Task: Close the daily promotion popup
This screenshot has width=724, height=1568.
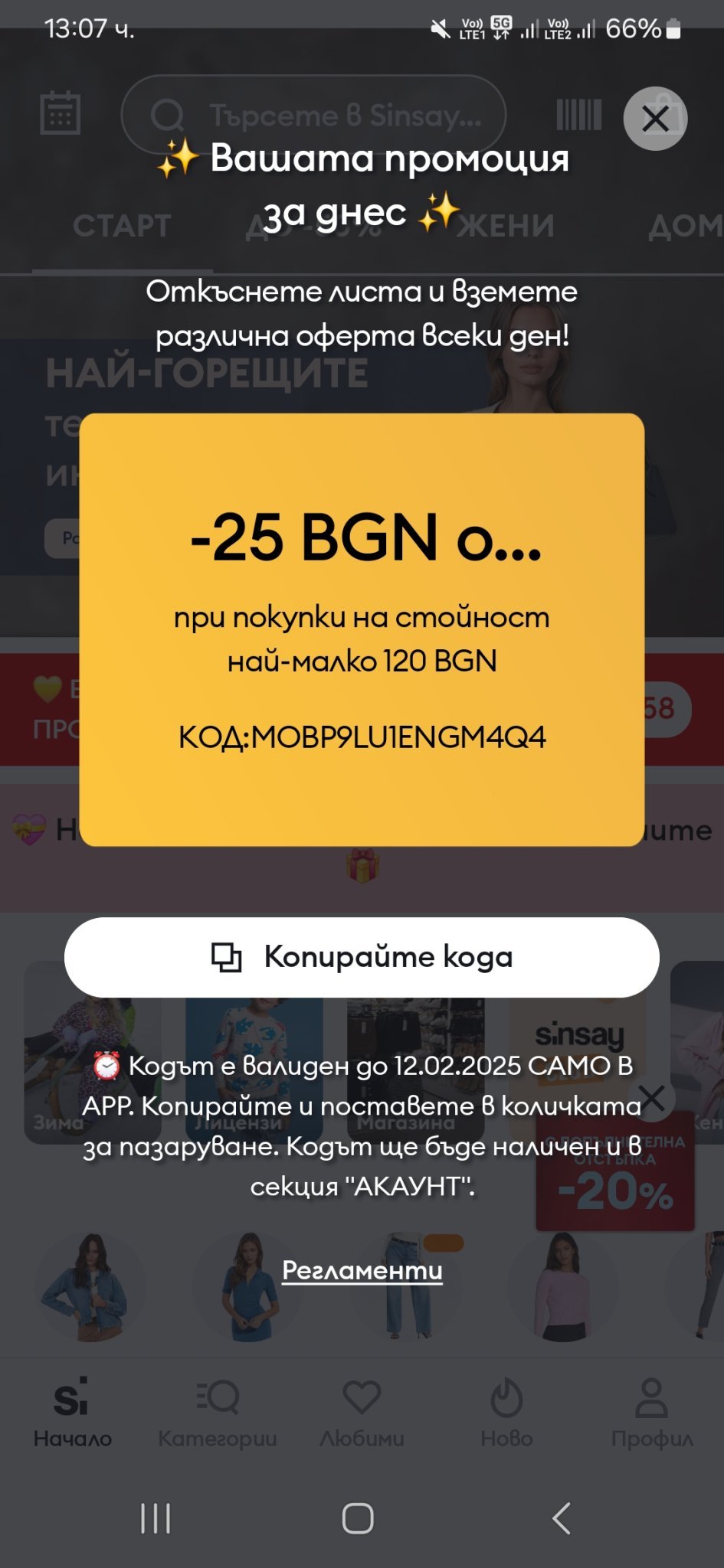Action: click(655, 119)
